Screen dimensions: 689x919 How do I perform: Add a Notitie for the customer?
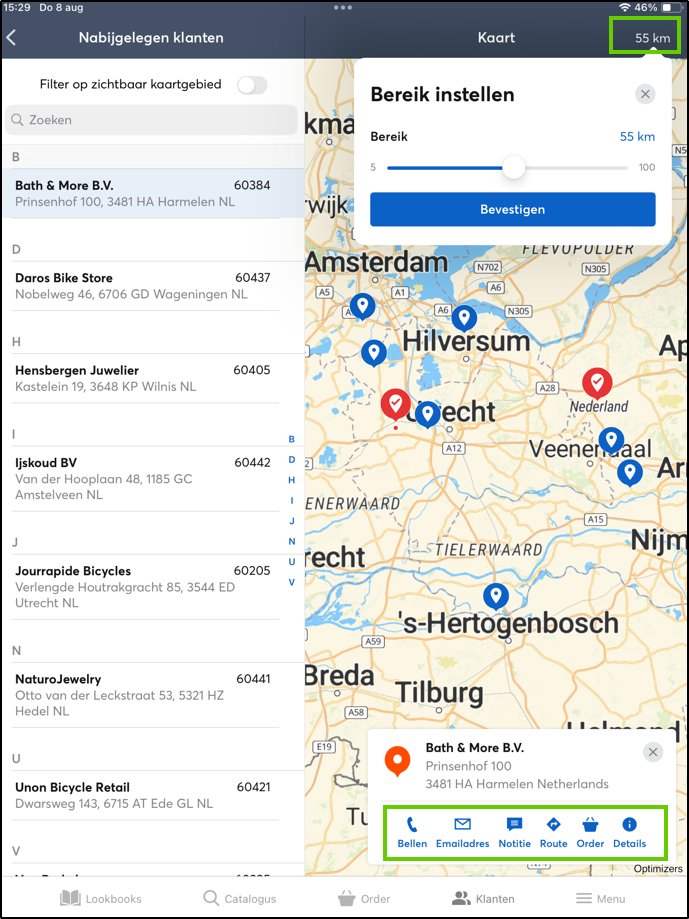point(514,832)
